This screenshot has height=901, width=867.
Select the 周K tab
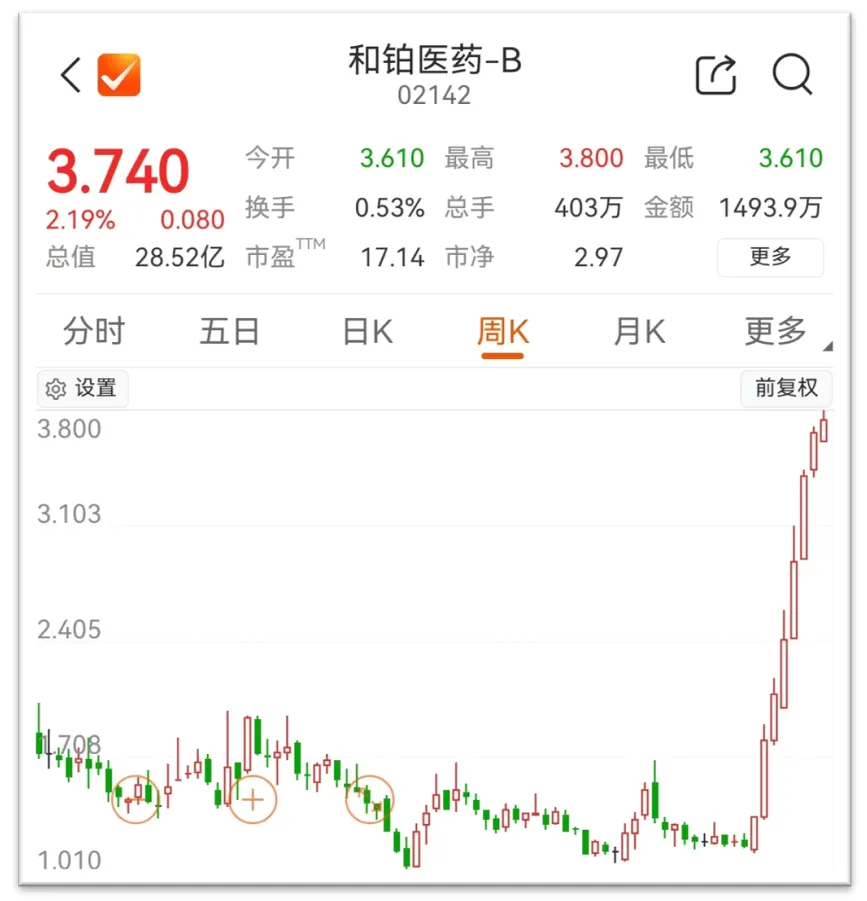(x=502, y=331)
